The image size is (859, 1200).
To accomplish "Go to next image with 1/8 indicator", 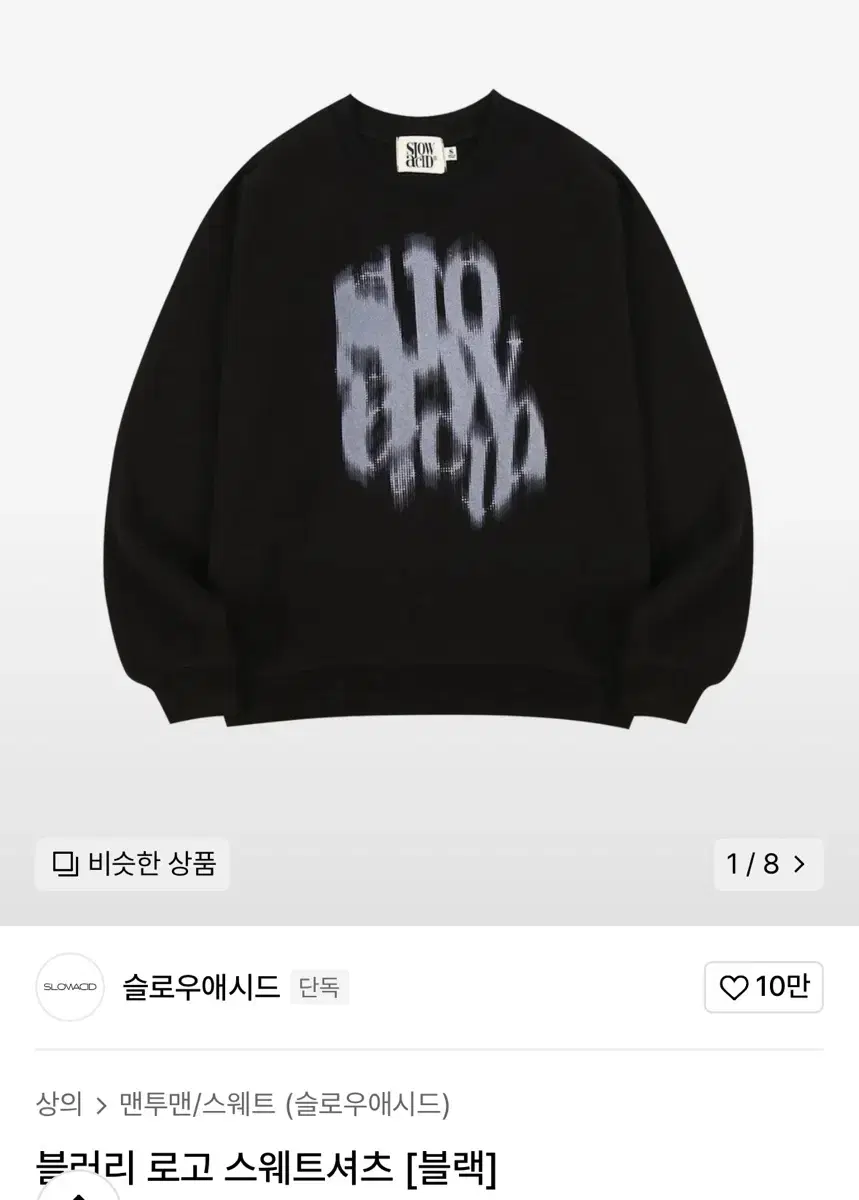I will (x=768, y=864).
